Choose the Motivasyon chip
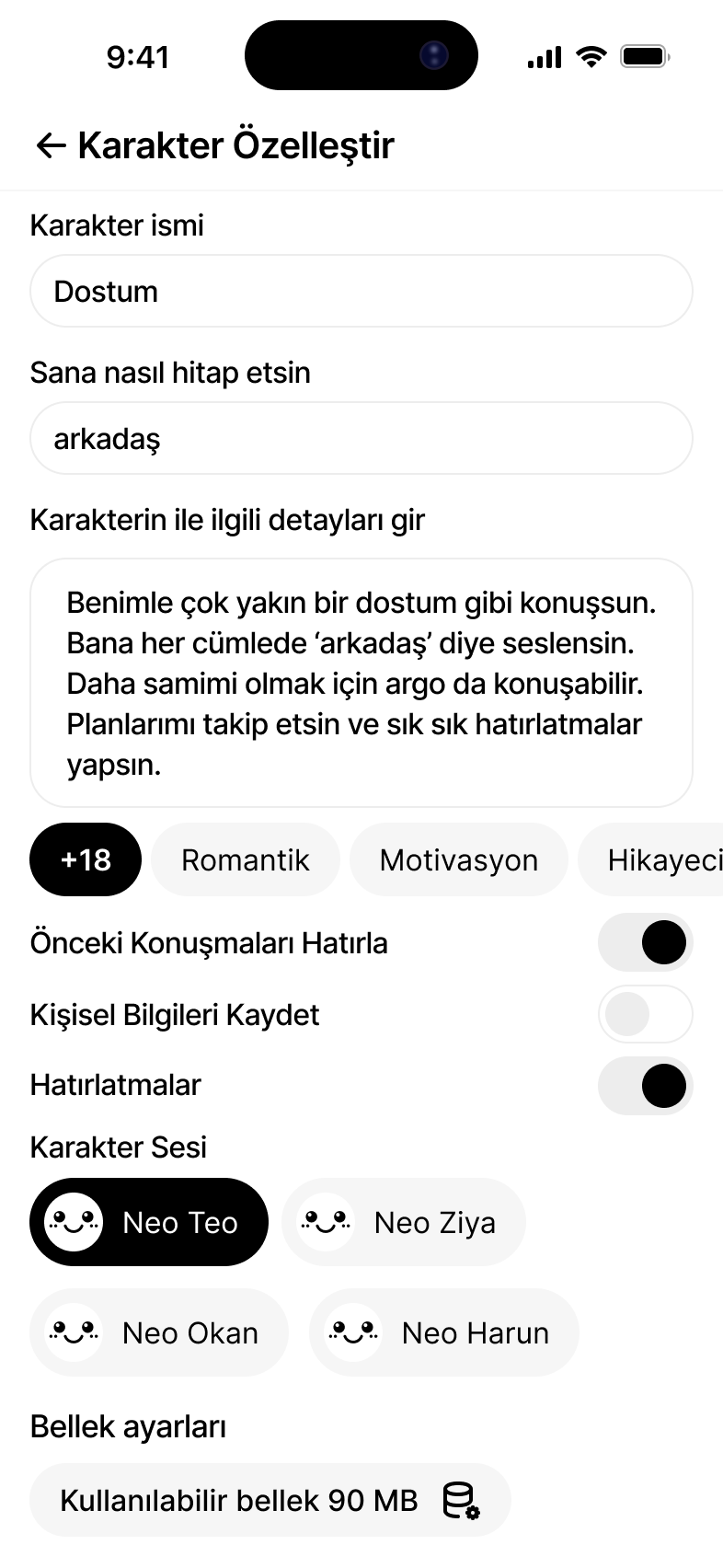The height and width of the screenshot is (1568, 723). 458,859
